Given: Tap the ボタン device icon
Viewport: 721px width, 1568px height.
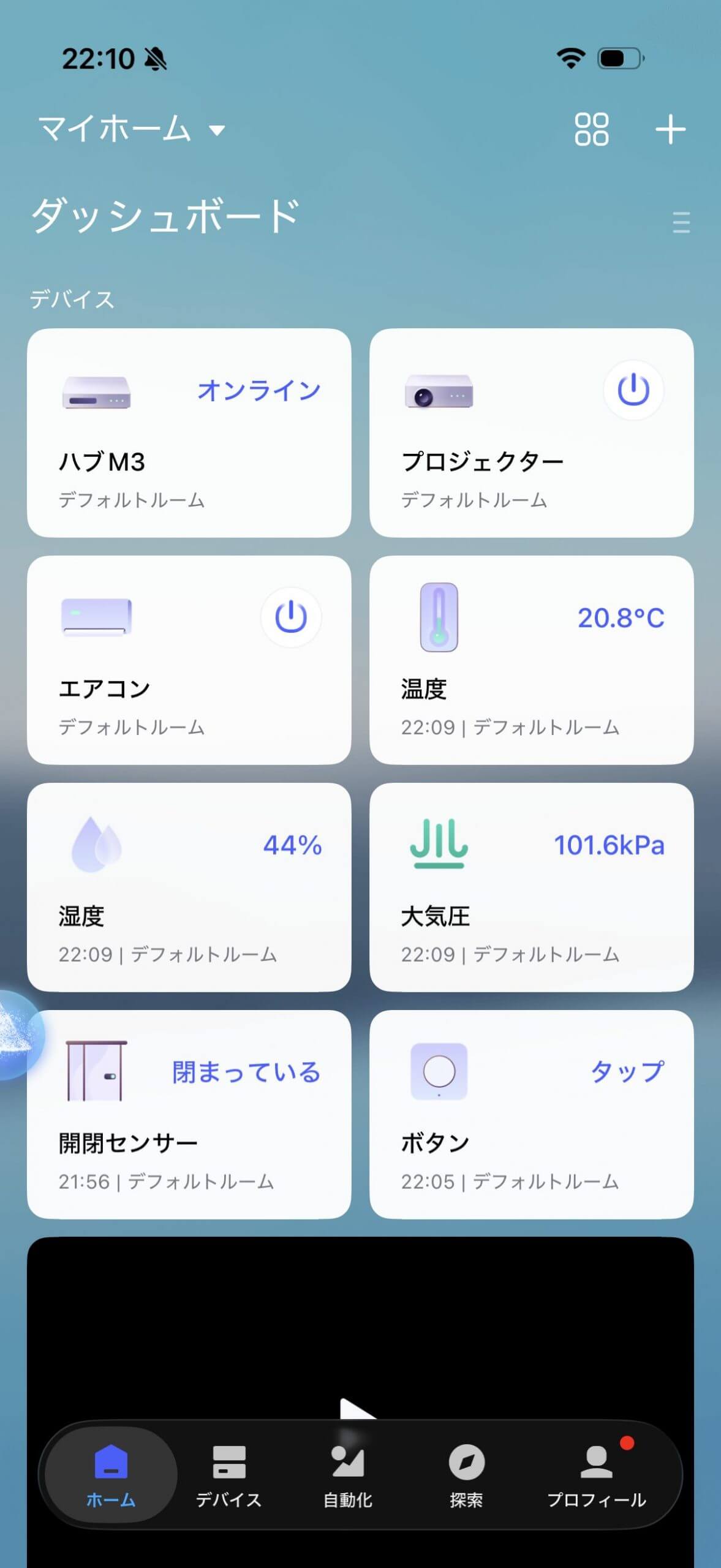Looking at the screenshot, I should point(439,1069).
